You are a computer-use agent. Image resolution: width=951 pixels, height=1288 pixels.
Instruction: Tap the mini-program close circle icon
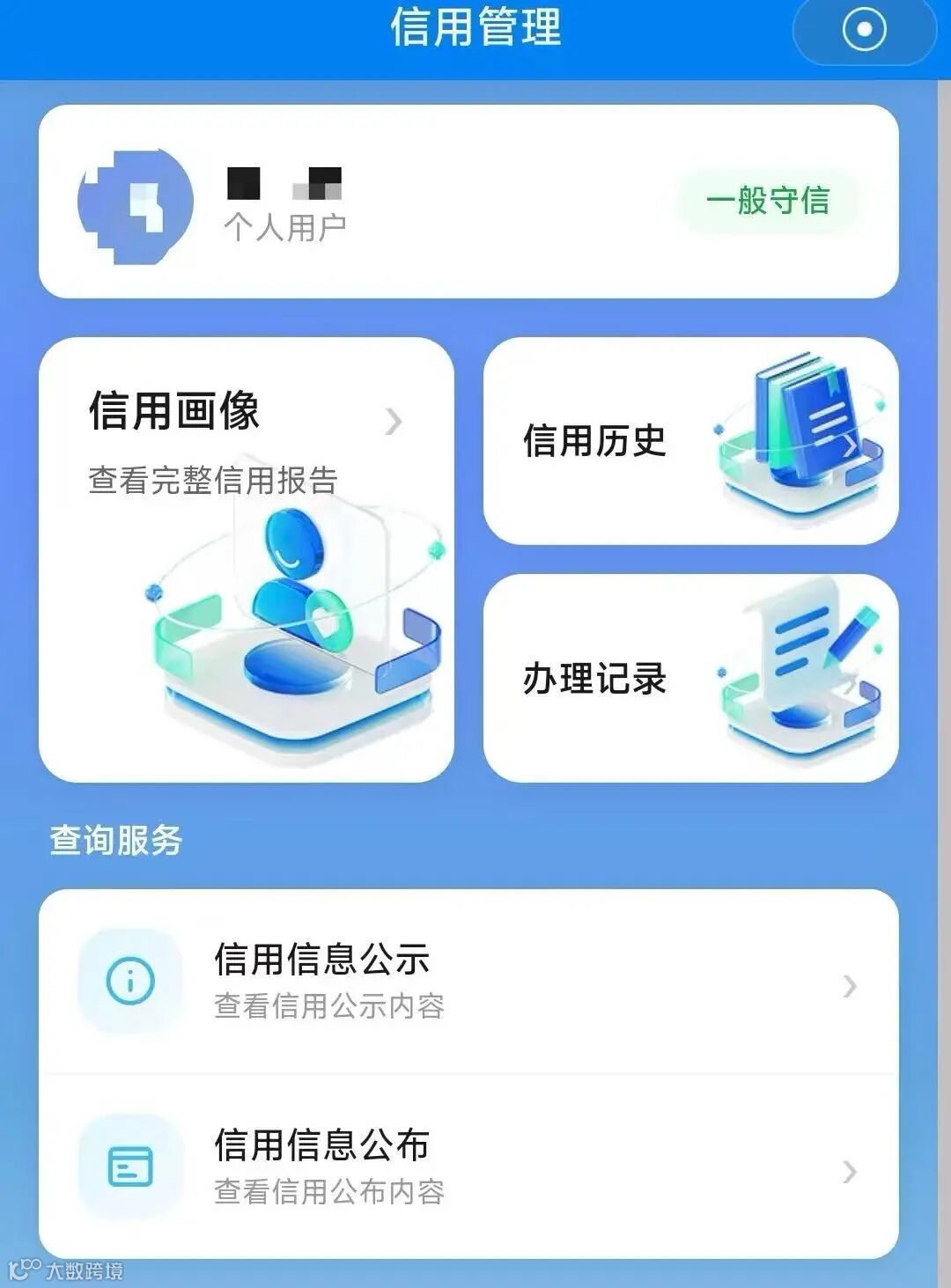[864, 29]
